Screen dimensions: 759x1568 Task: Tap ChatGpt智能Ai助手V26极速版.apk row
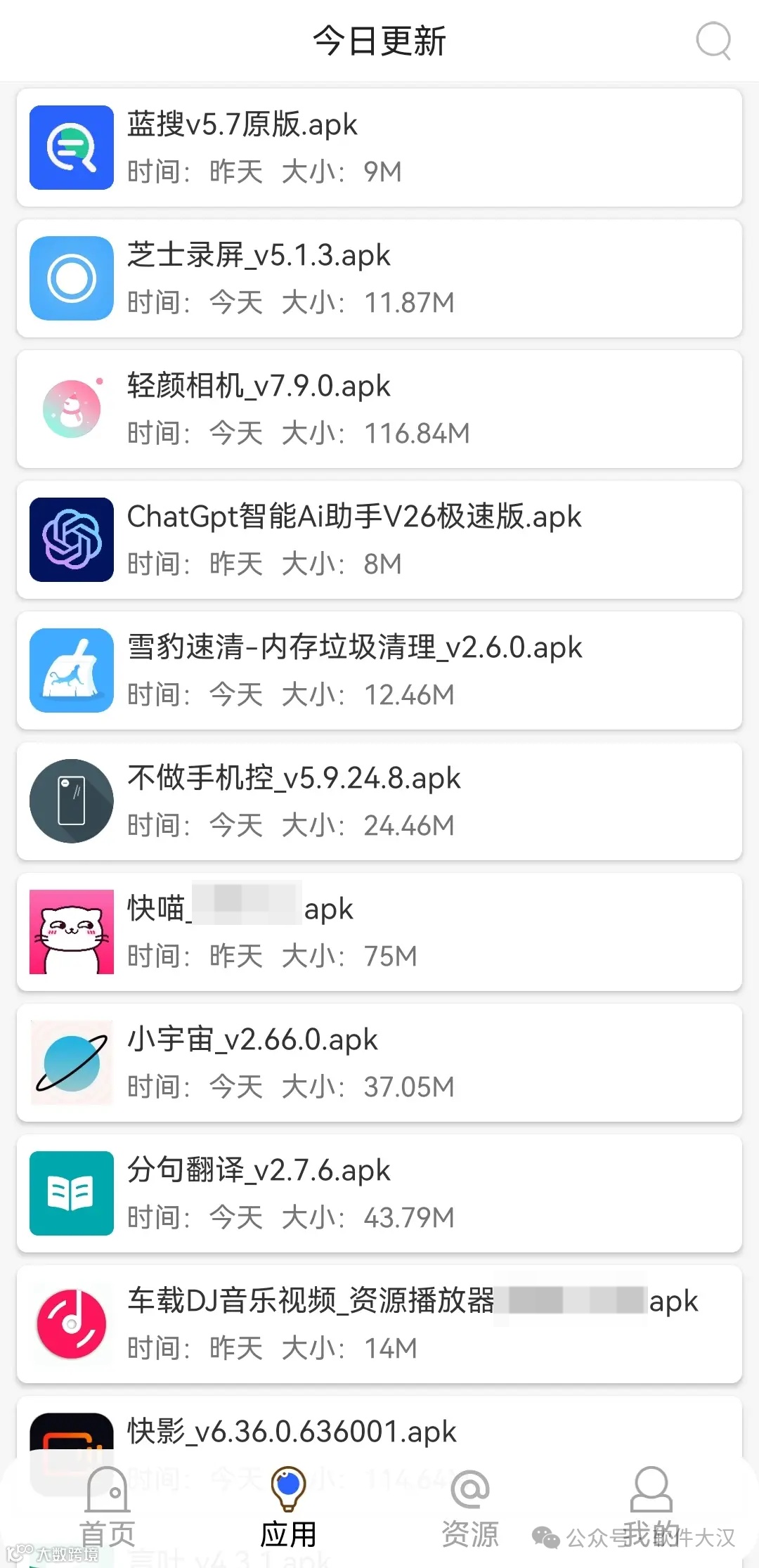click(x=379, y=540)
